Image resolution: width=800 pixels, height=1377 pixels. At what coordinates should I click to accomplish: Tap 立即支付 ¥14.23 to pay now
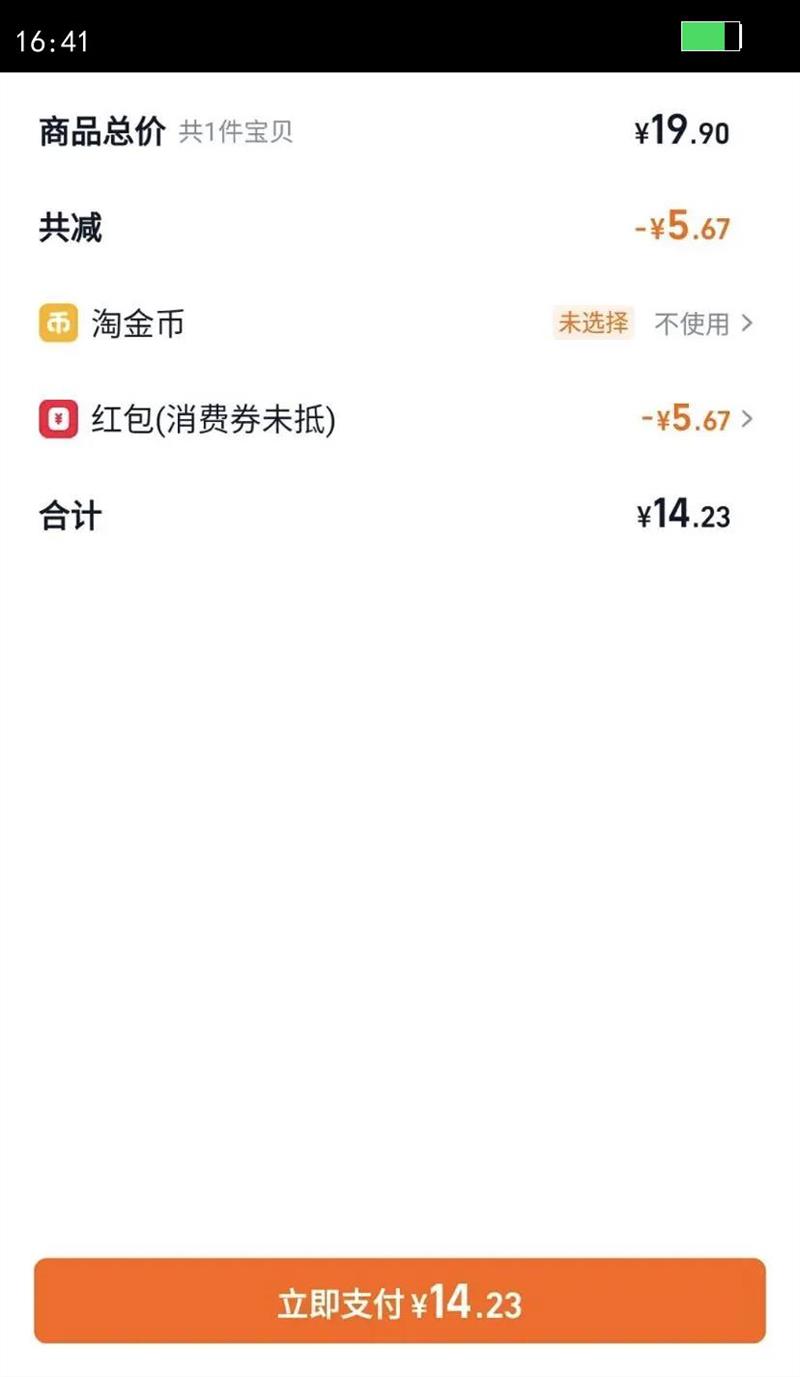coord(400,1302)
